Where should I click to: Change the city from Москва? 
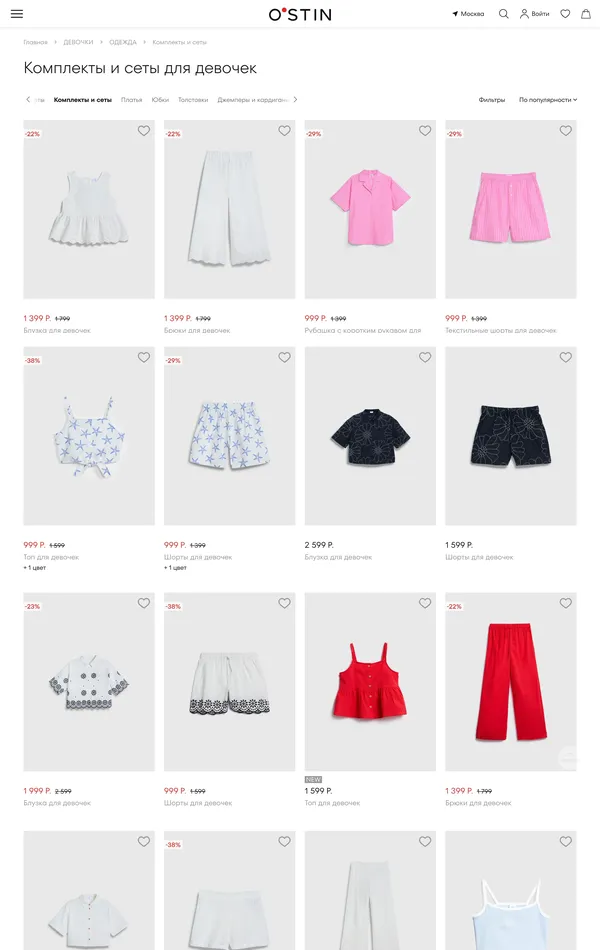point(468,14)
